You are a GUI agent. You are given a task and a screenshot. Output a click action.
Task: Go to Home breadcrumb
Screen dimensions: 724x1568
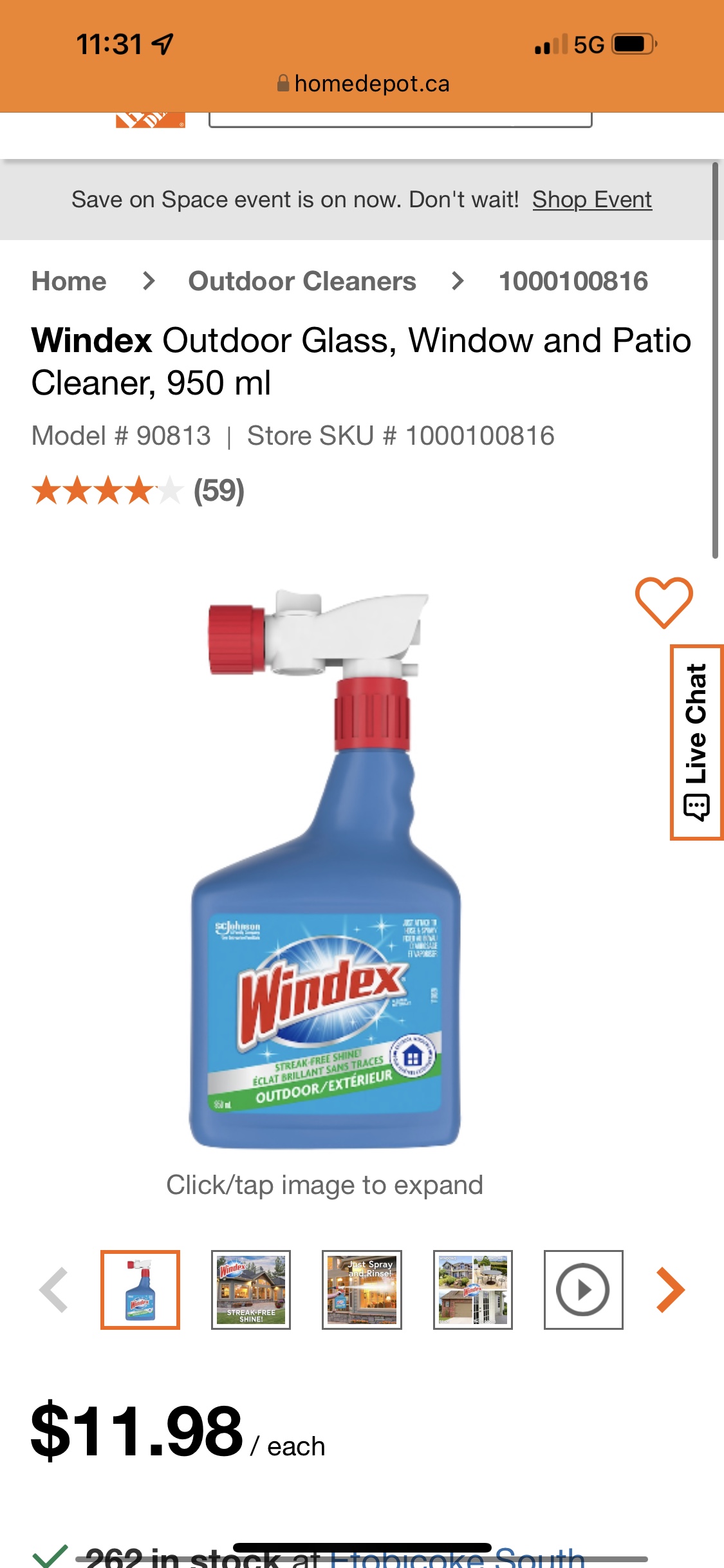[x=69, y=281]
